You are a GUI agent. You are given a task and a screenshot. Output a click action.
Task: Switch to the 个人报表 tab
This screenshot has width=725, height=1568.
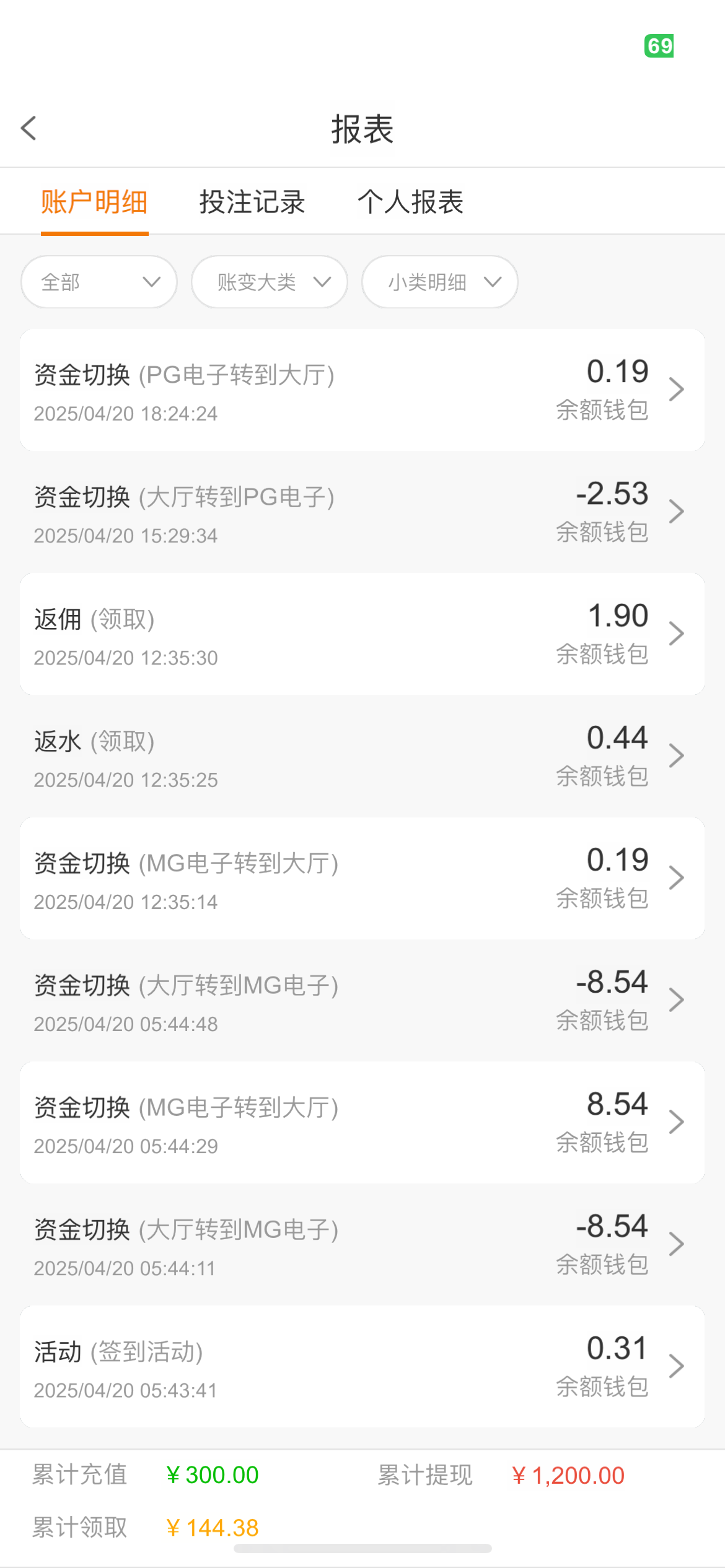pos(410,202)
